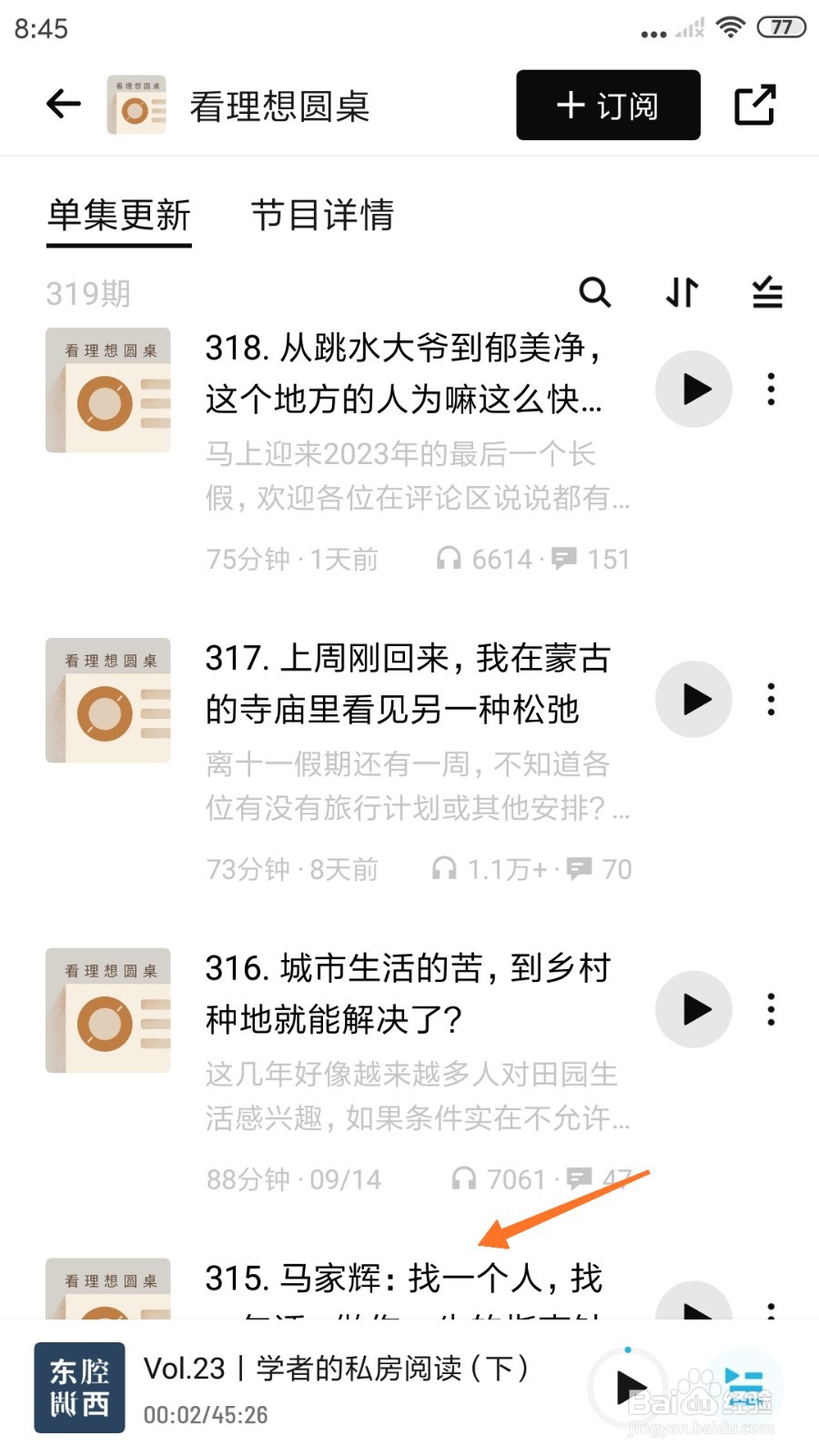Share this podcast via the share icon

click(754, 105)
